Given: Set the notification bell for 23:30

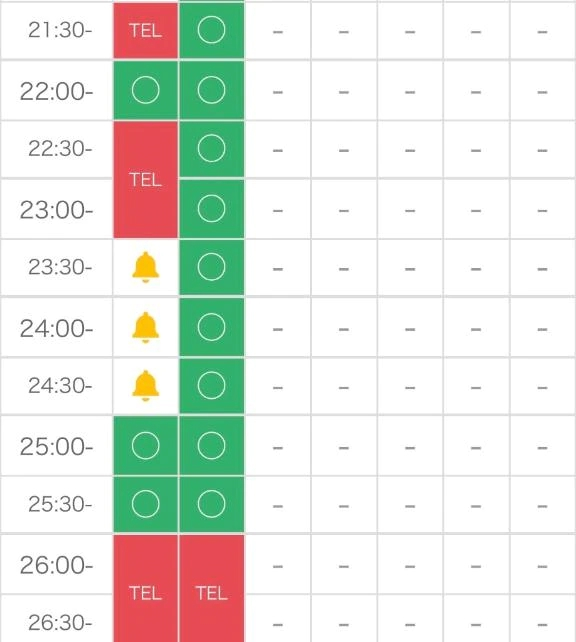Looking at the screenshot, I should coord(146,267).
